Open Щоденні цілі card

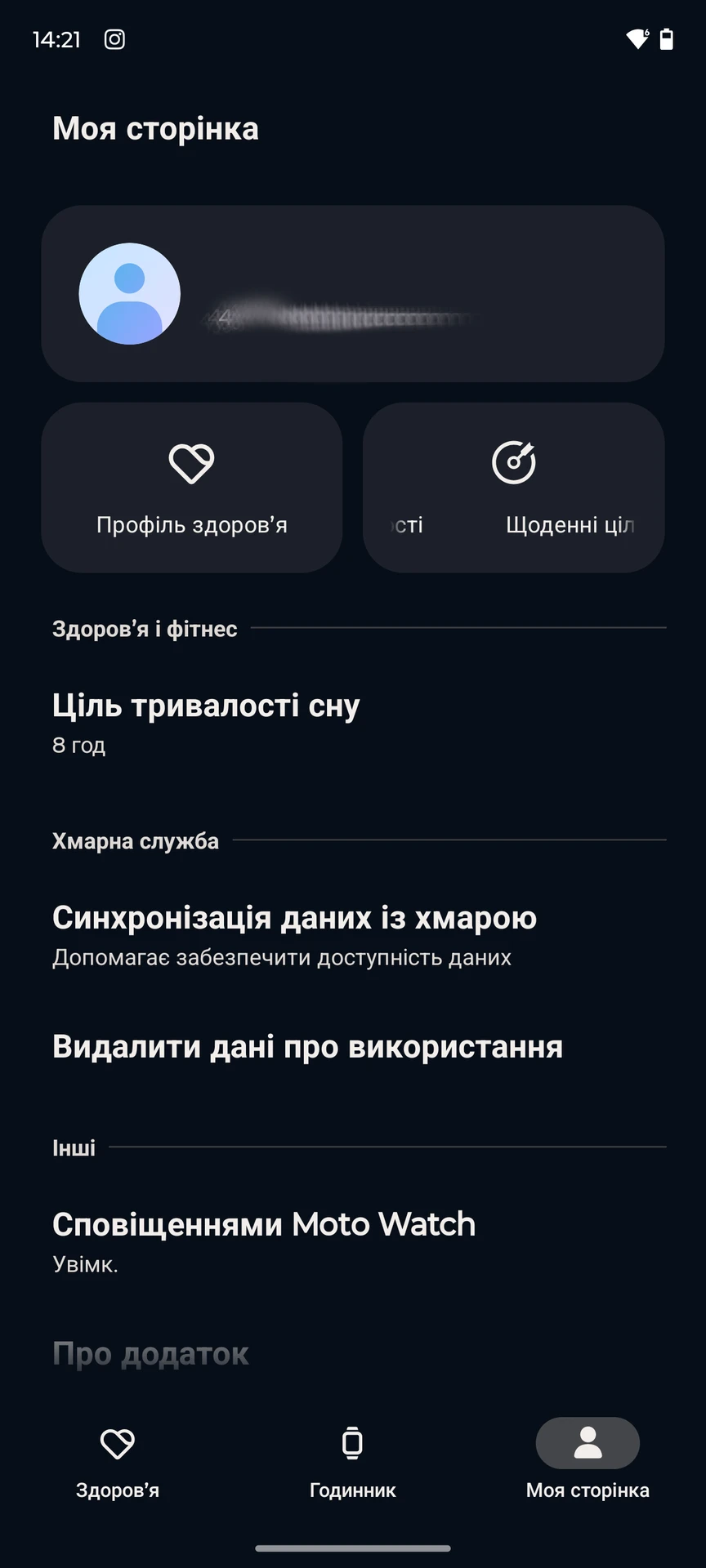(514, 488)
